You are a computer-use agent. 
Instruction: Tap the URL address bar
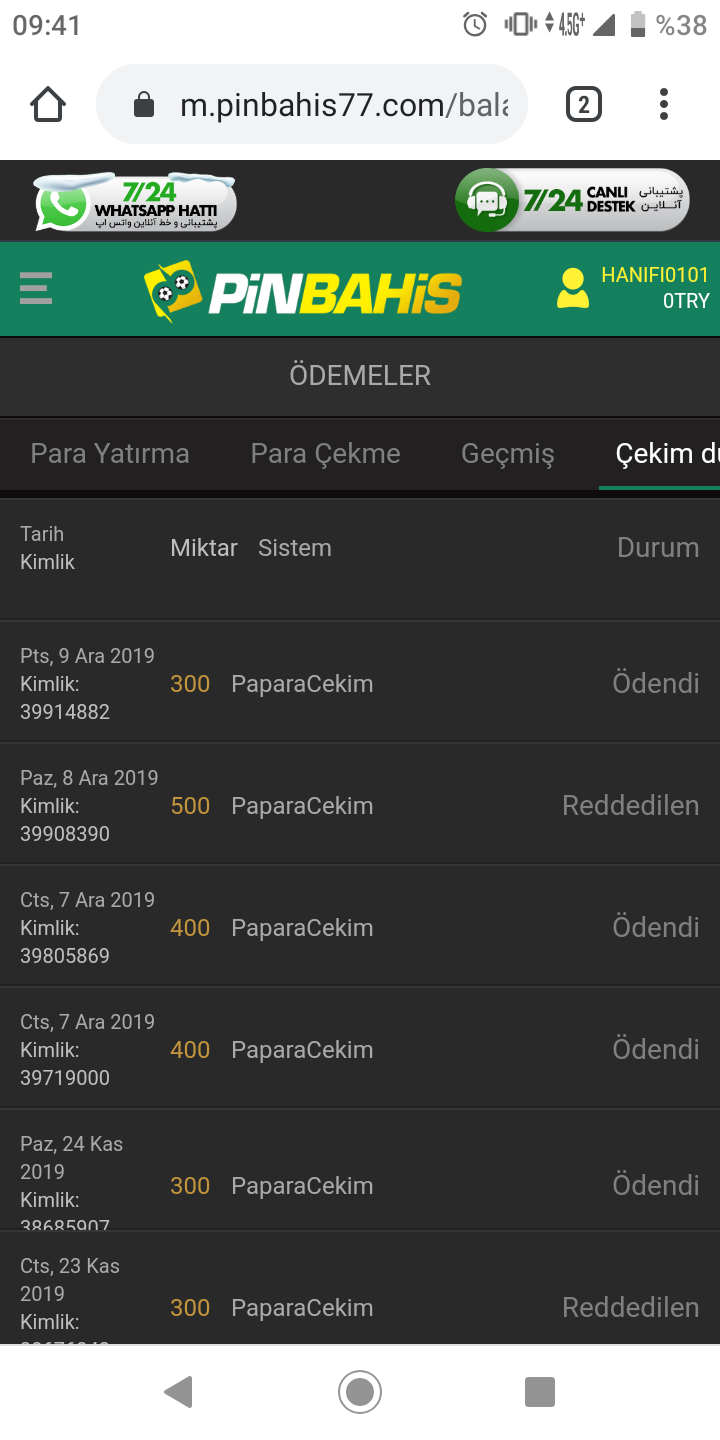point(311,104)
